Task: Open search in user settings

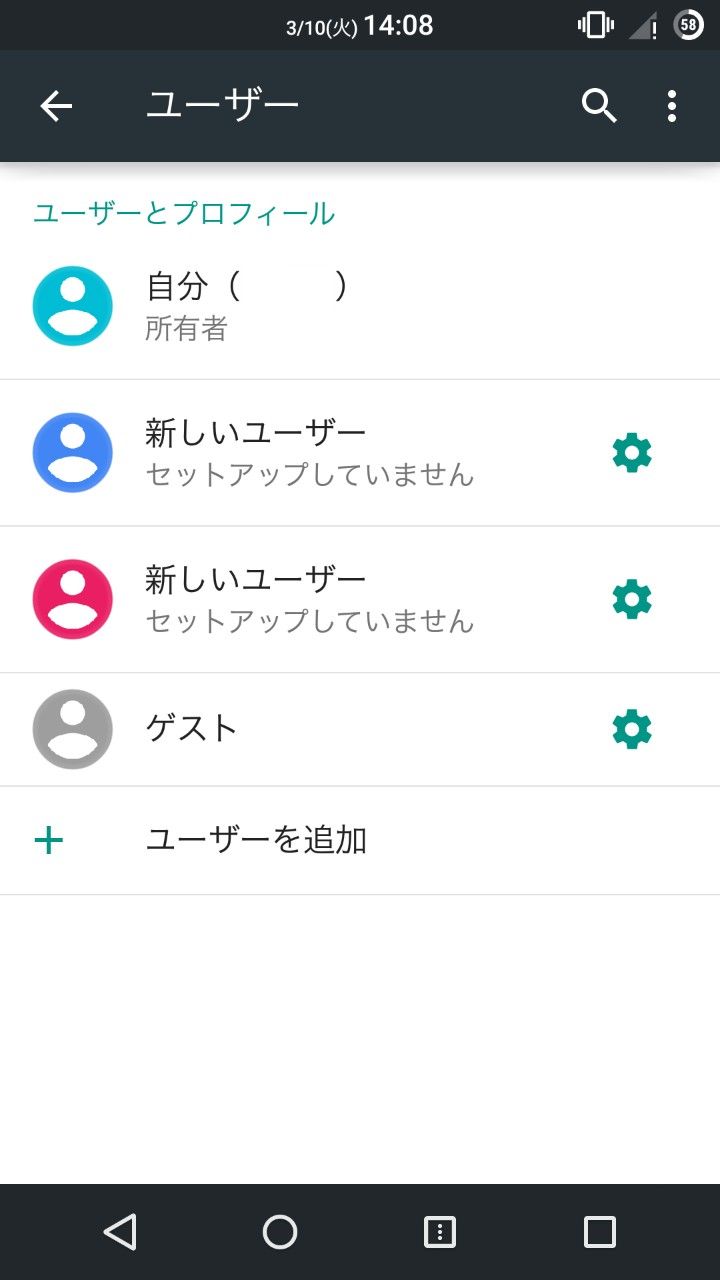Action: pos(599,106)
